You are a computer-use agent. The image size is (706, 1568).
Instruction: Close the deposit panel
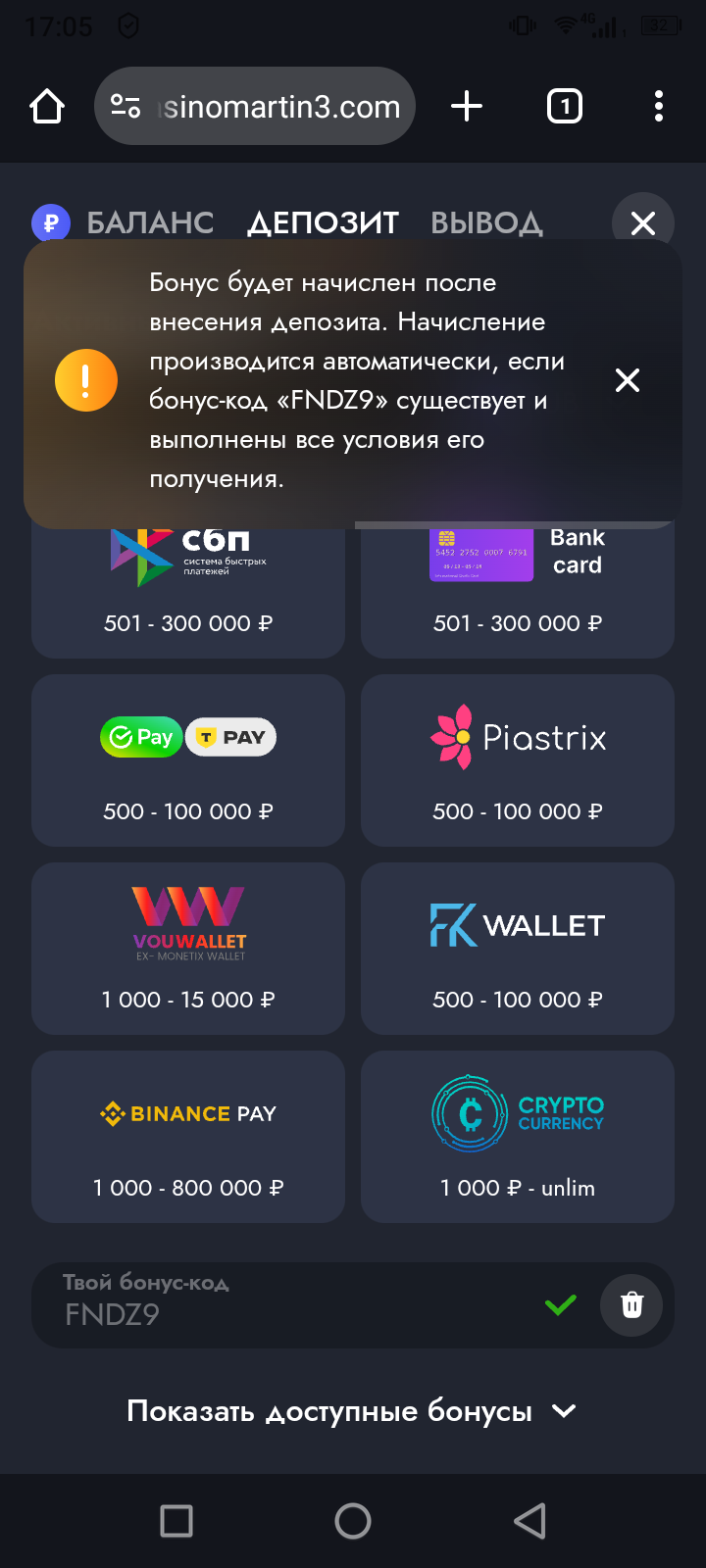642,222
